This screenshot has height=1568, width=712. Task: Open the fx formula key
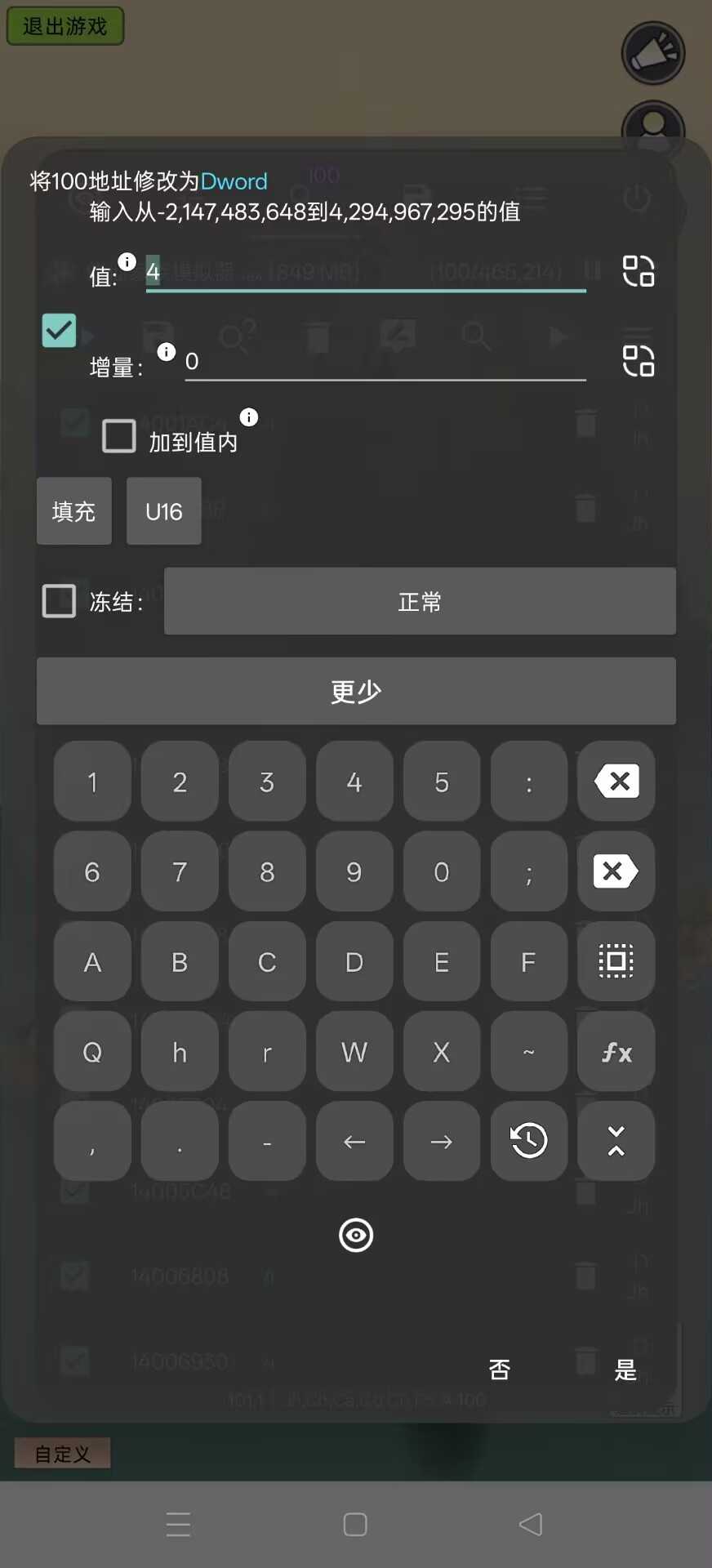(616, 1052)
